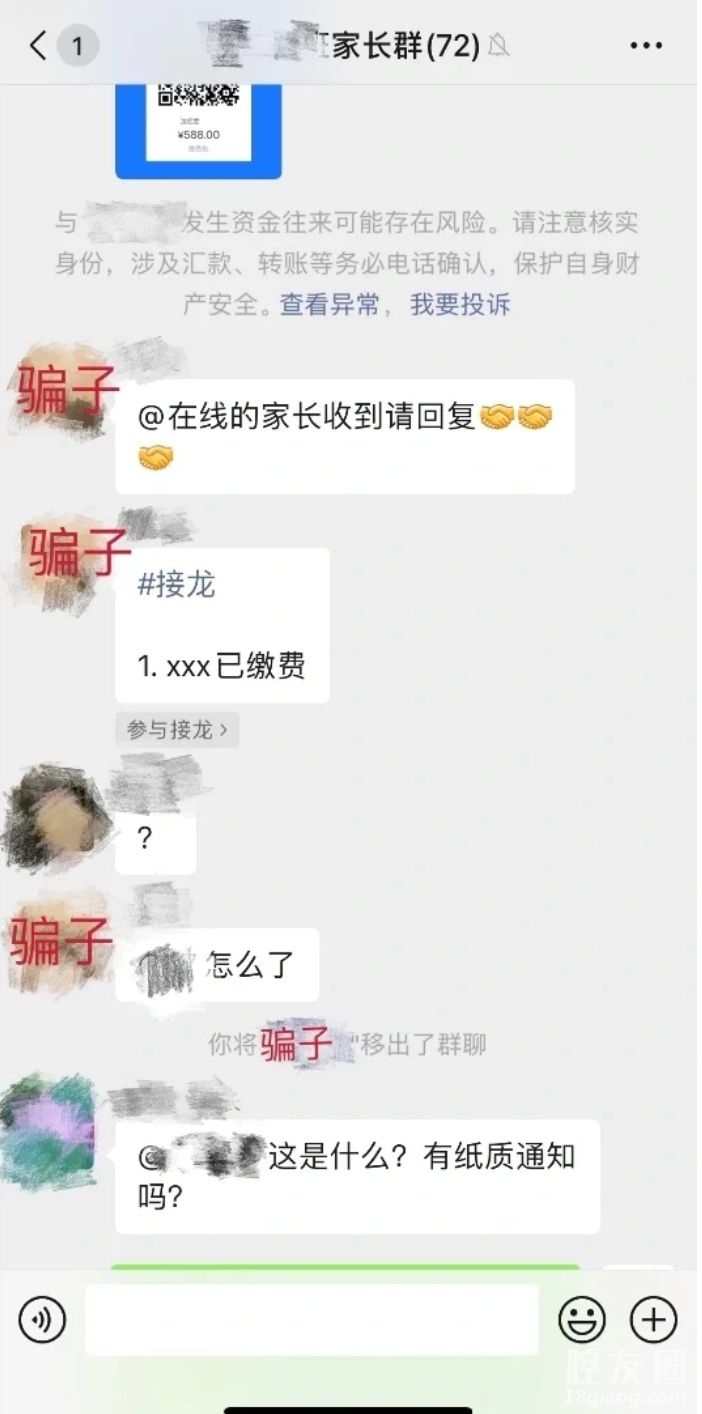This screenshot has height=1414, width=702.
Task: Open the group chat overflow menu
Action: pyautogui.click(x=646, y=46)
